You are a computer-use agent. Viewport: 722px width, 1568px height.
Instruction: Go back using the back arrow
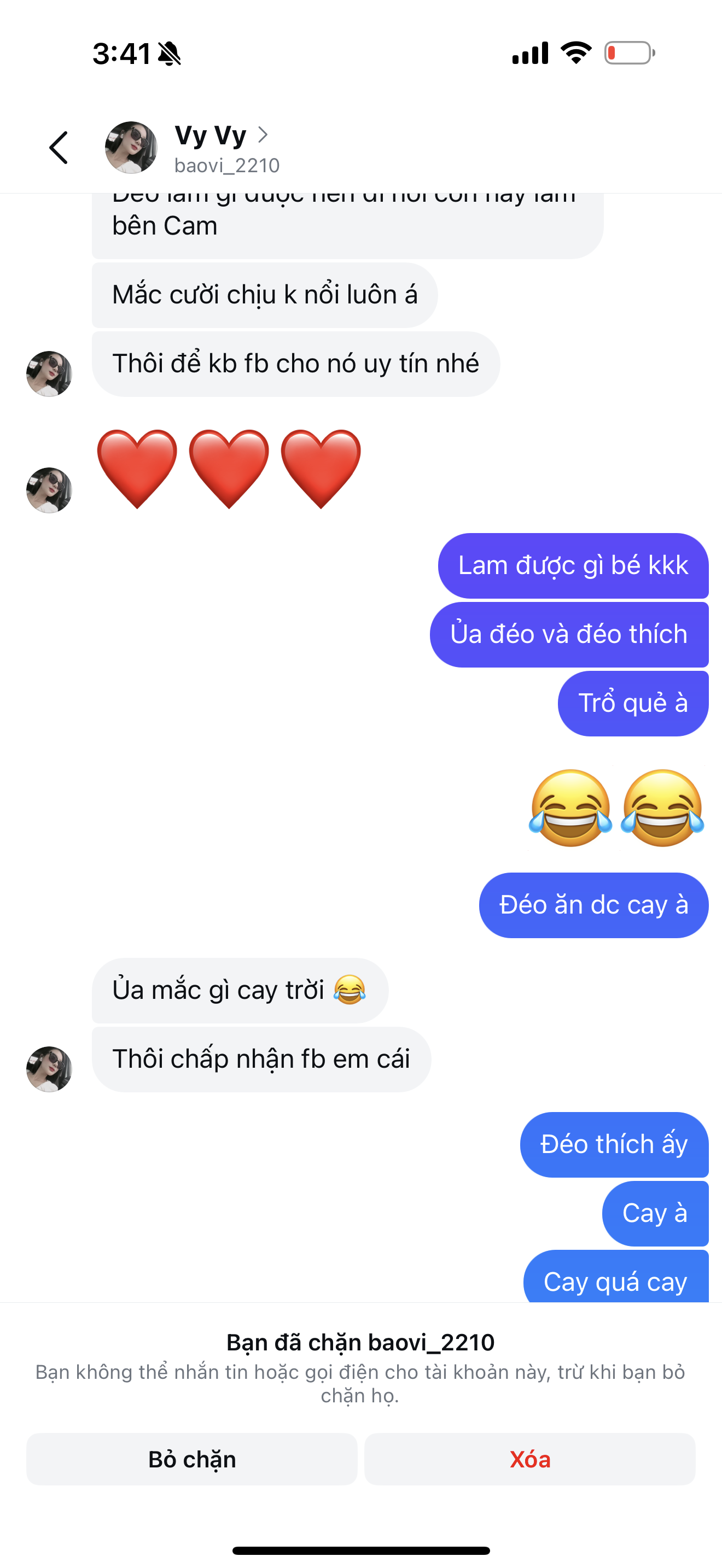[x=59, y=148]
